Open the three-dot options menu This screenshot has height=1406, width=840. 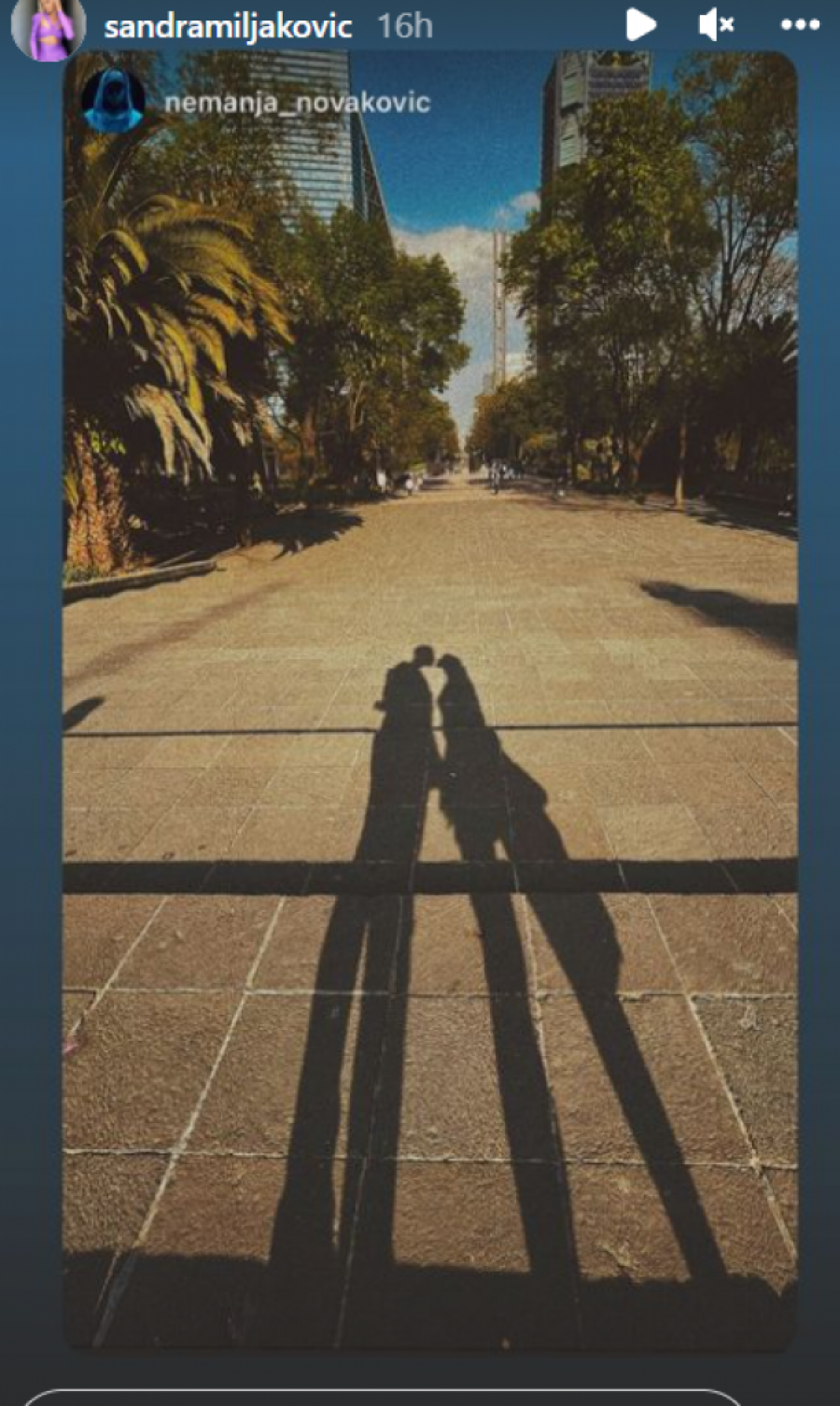(800, 25)
